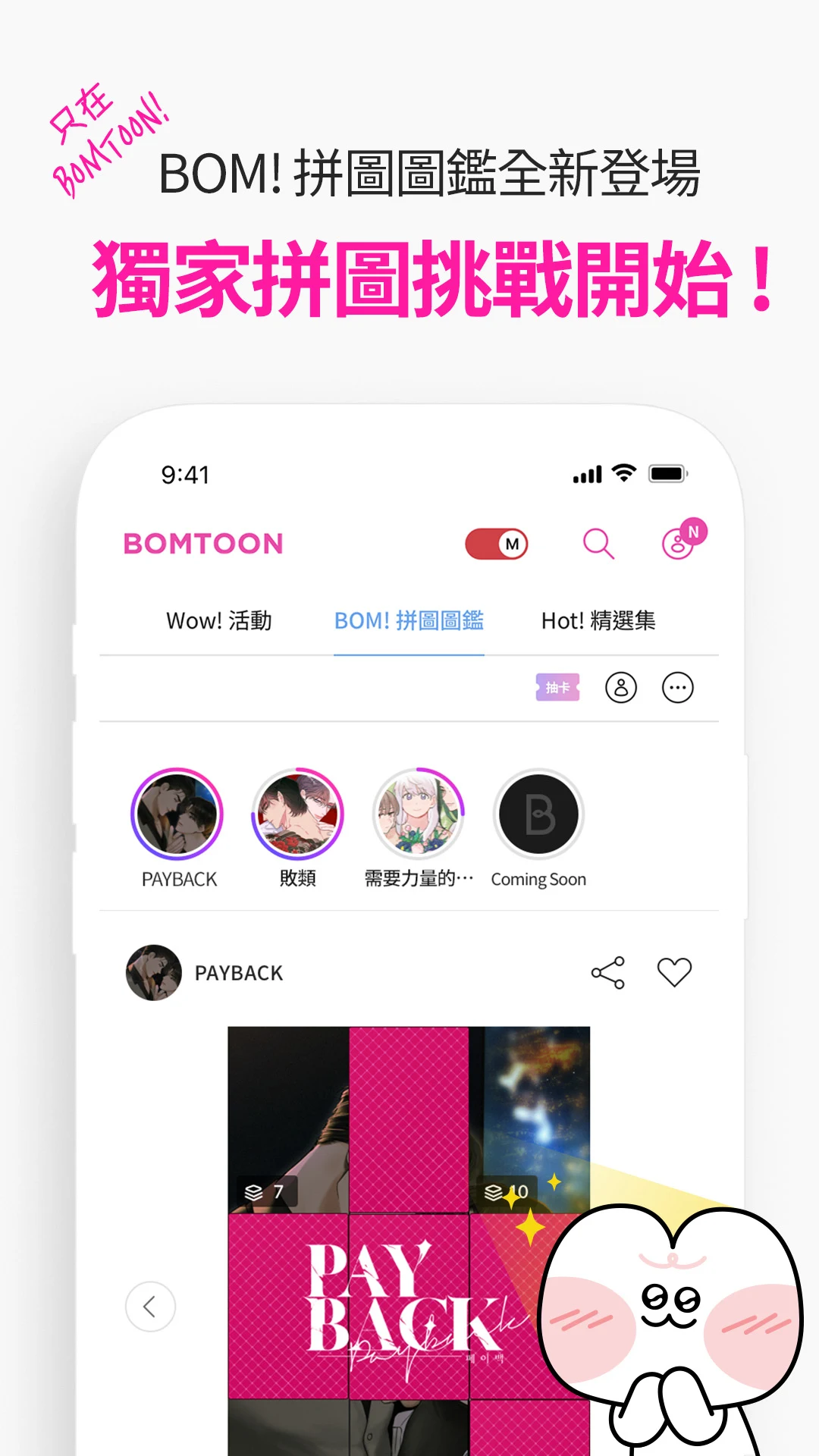
Task: Open the search icon in BOMTOON header
Action: (598, 543)
